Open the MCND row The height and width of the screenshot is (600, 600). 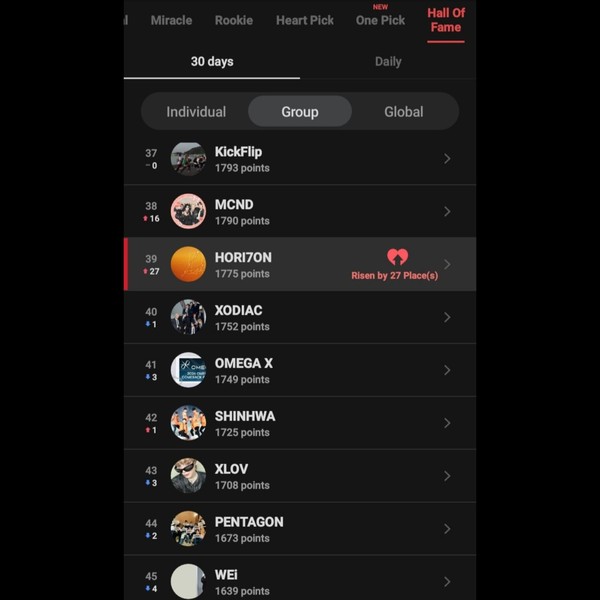pyautogui.click(x=300, y=212)
